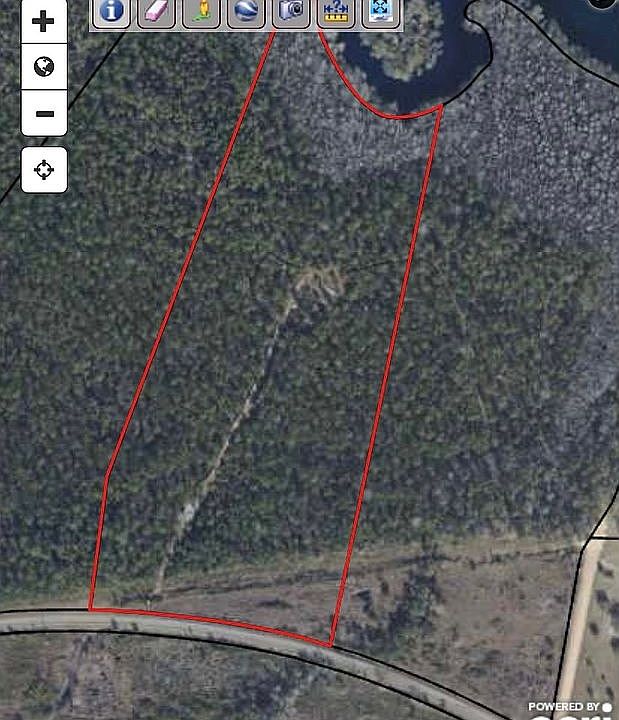Reset map to default extent globe
619x720 pixels.
point(44,67)
